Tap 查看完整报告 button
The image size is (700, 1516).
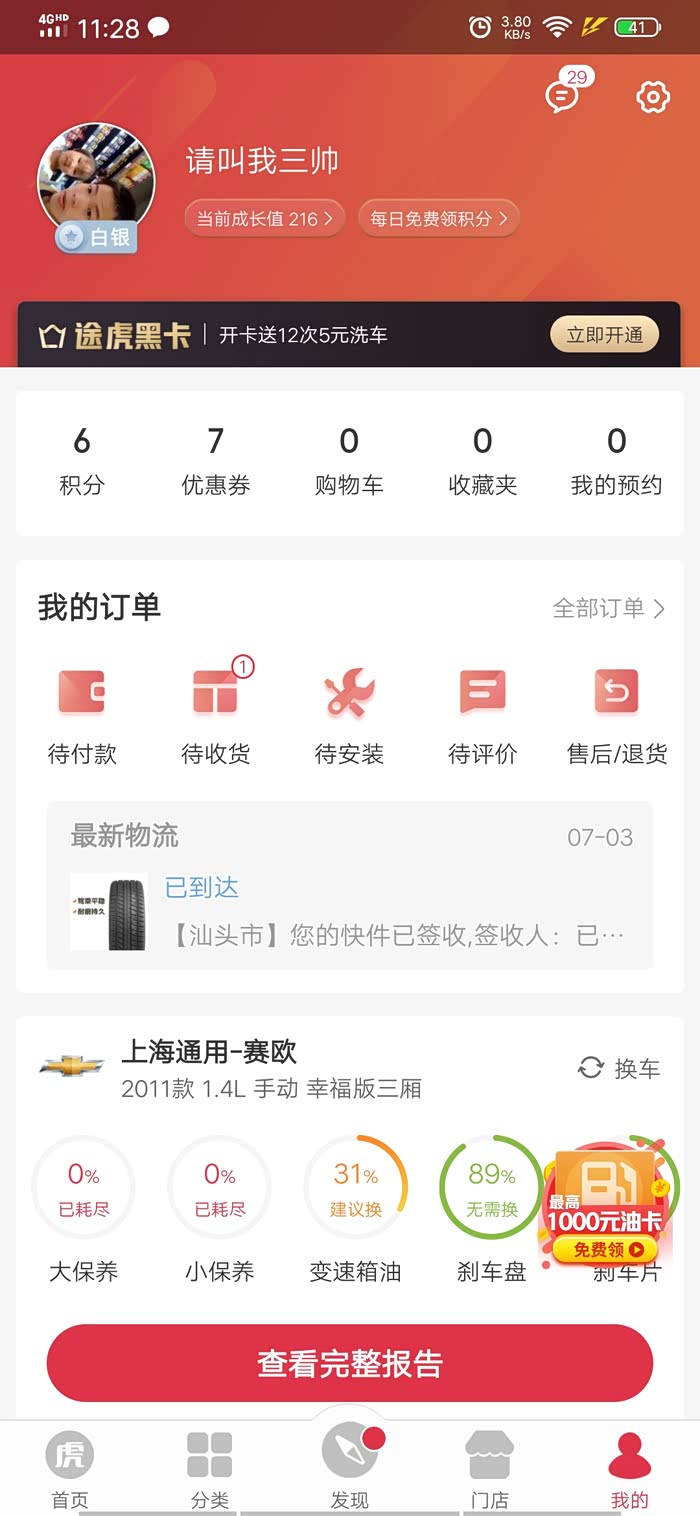[x=350, y=1364]
